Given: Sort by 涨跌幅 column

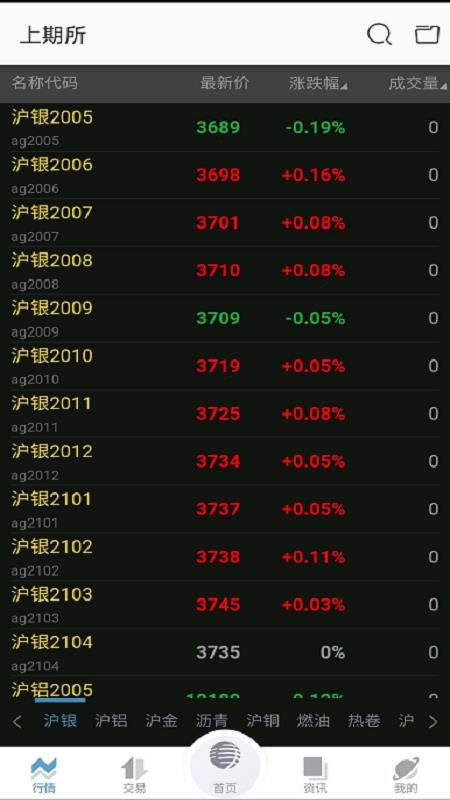Looking at the screenshot, I should coord(318,83).
